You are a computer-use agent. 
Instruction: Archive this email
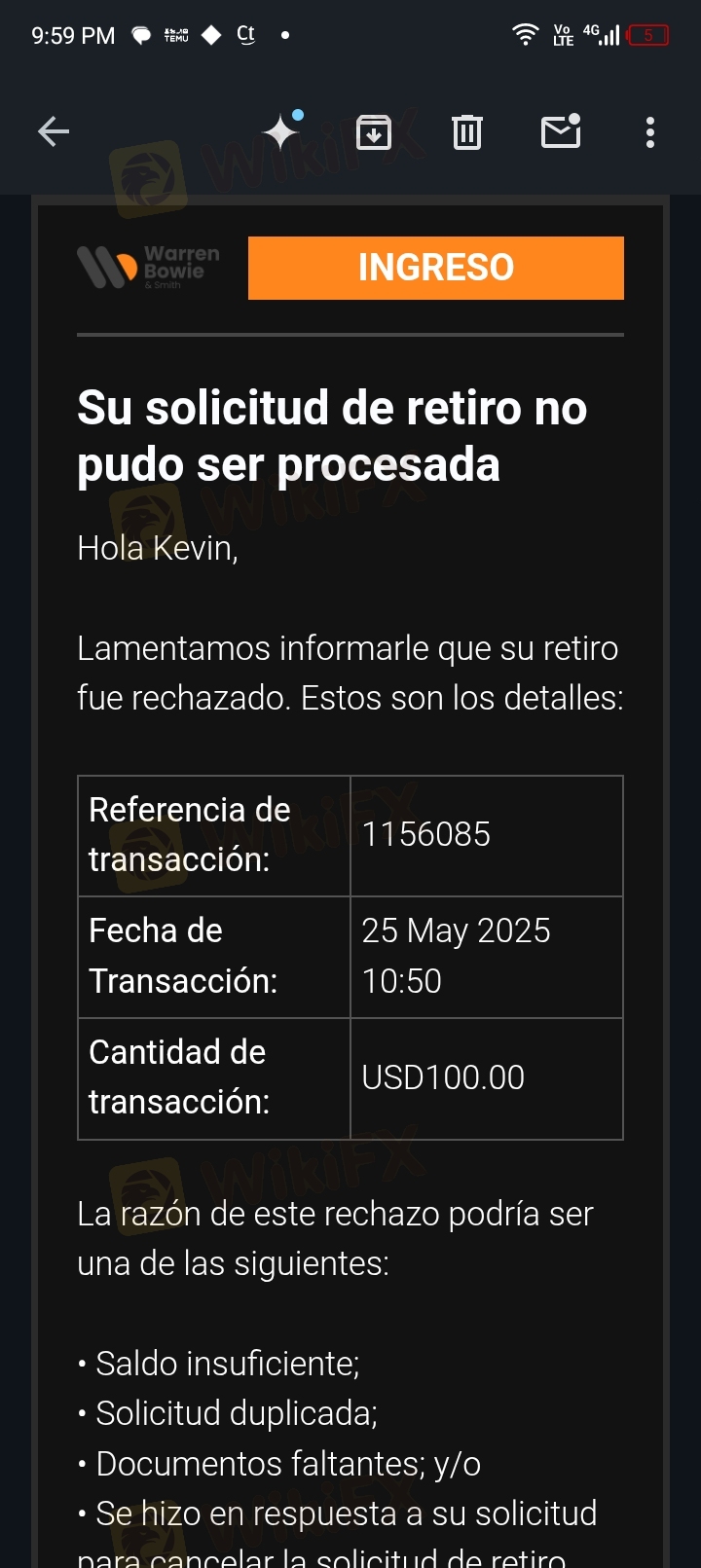point(374,131)
